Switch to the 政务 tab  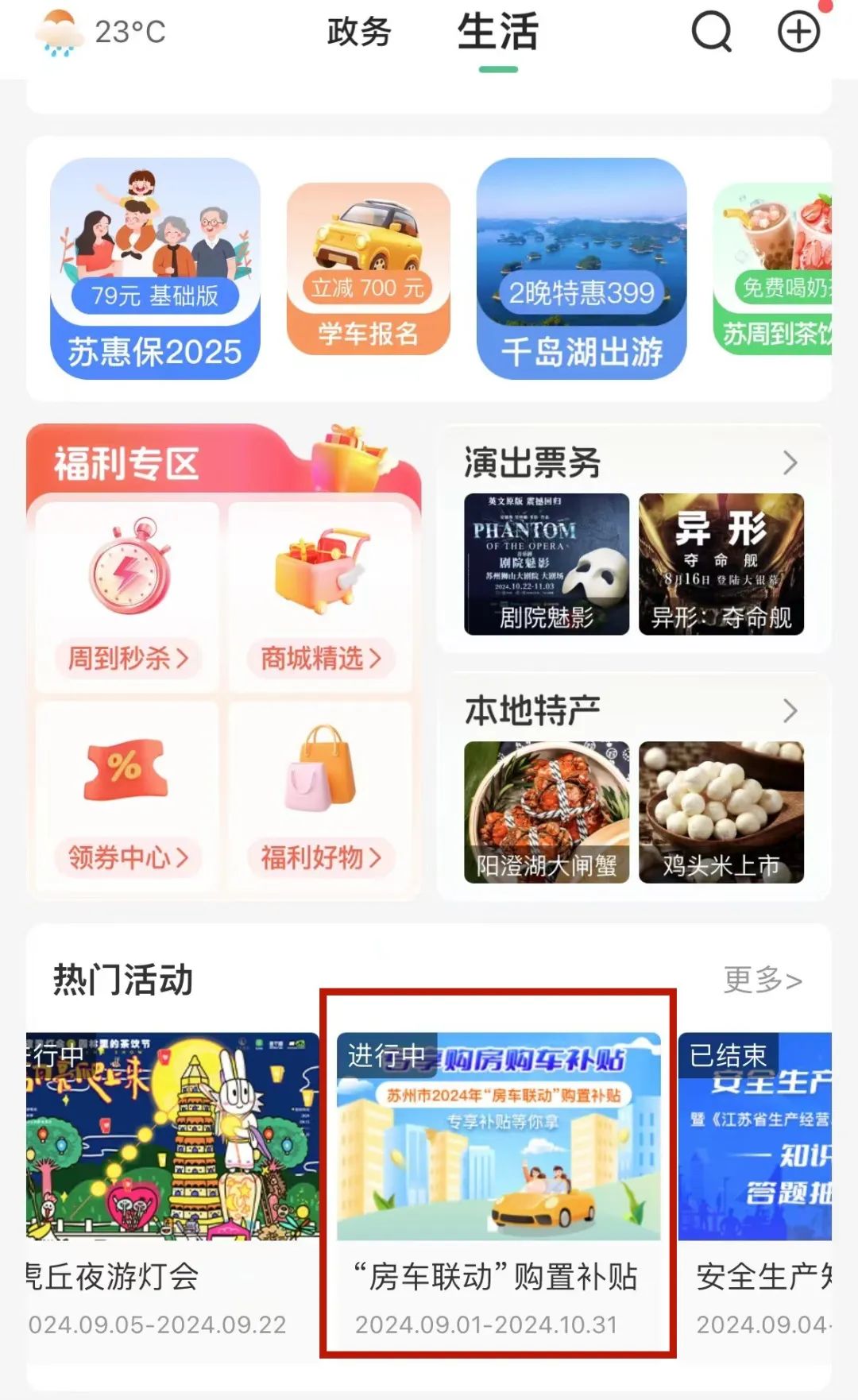tap(359, 33)
